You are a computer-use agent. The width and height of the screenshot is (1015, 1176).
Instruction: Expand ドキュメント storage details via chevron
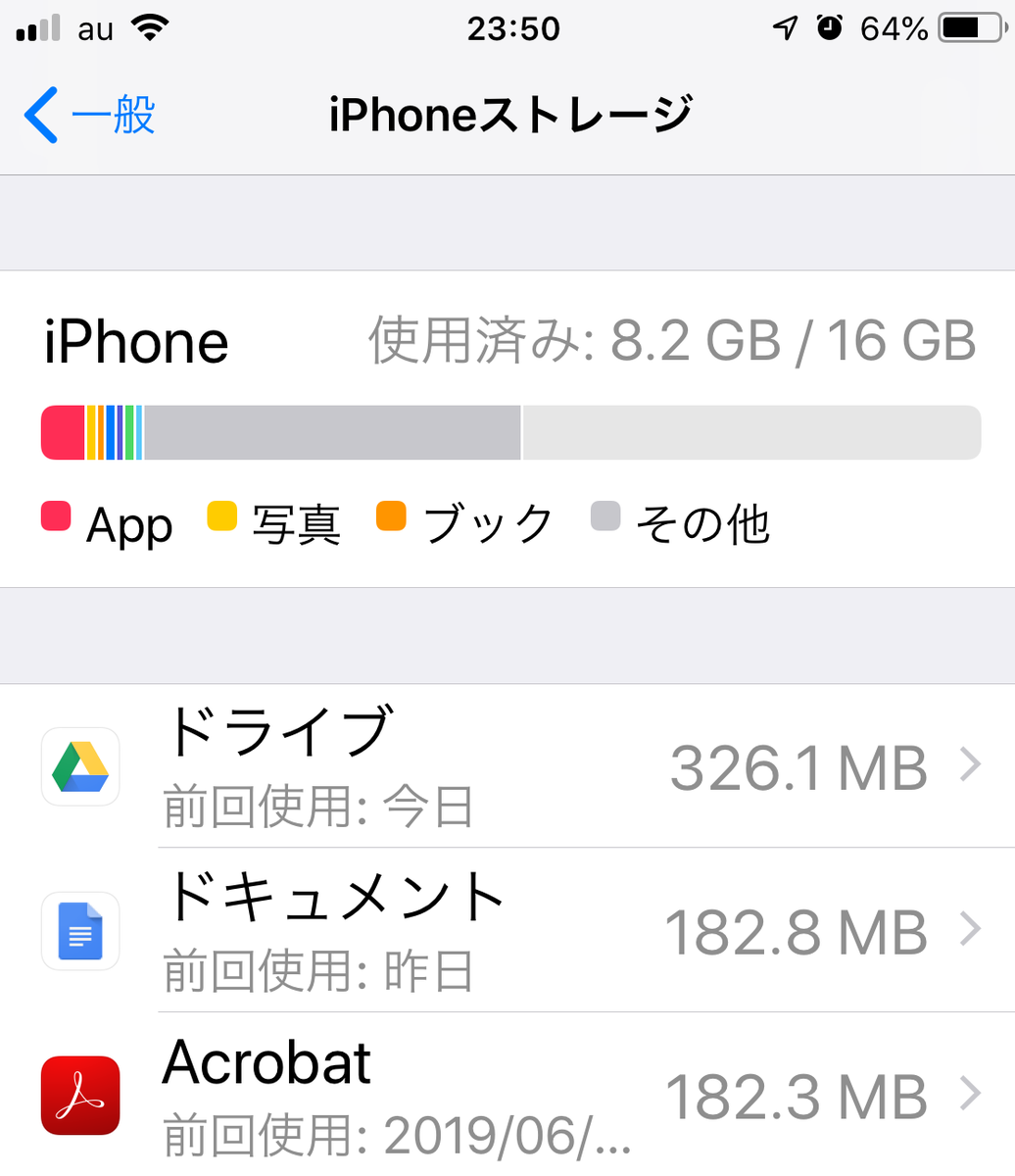[970, 931]
